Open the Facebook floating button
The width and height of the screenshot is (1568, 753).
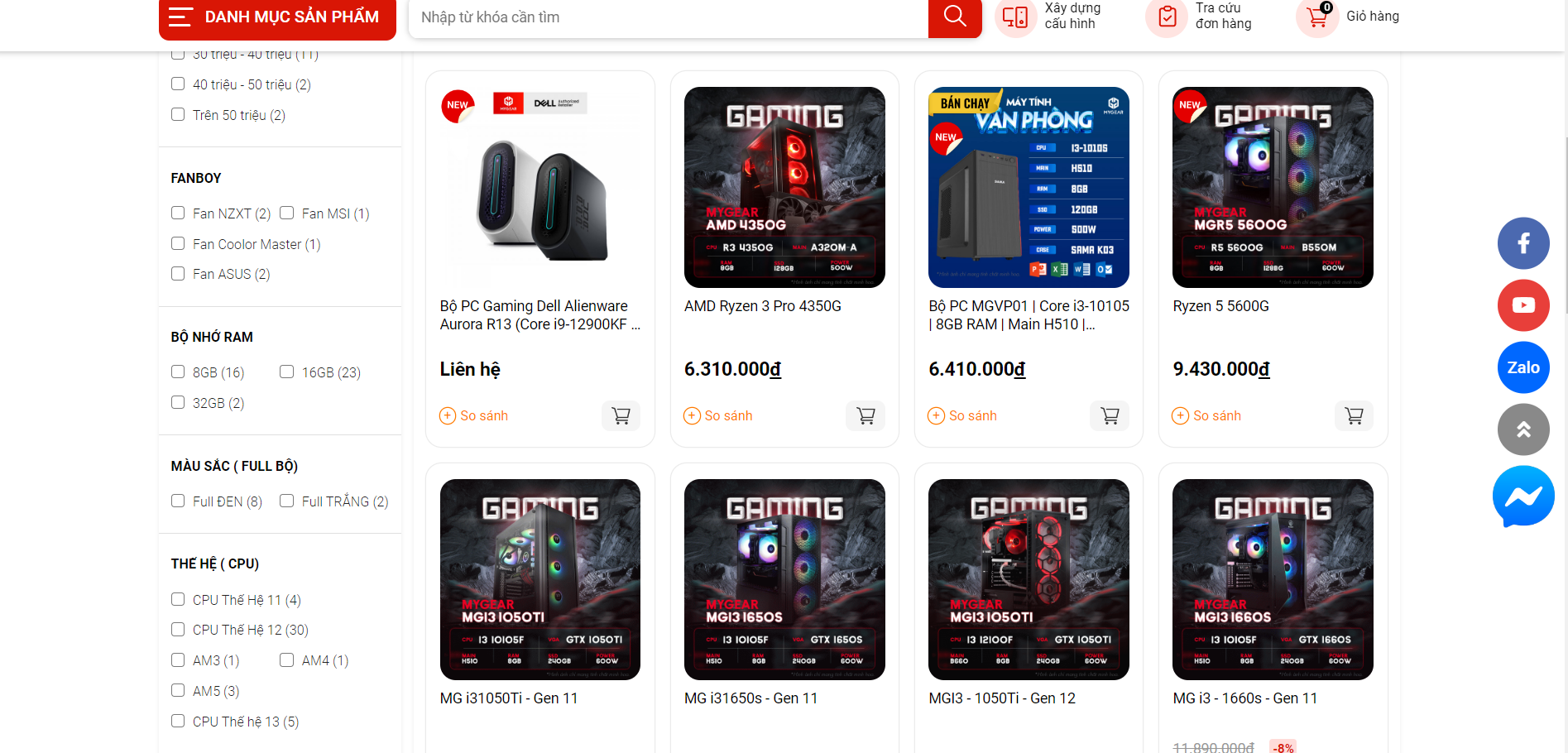tap(1522, 243)
